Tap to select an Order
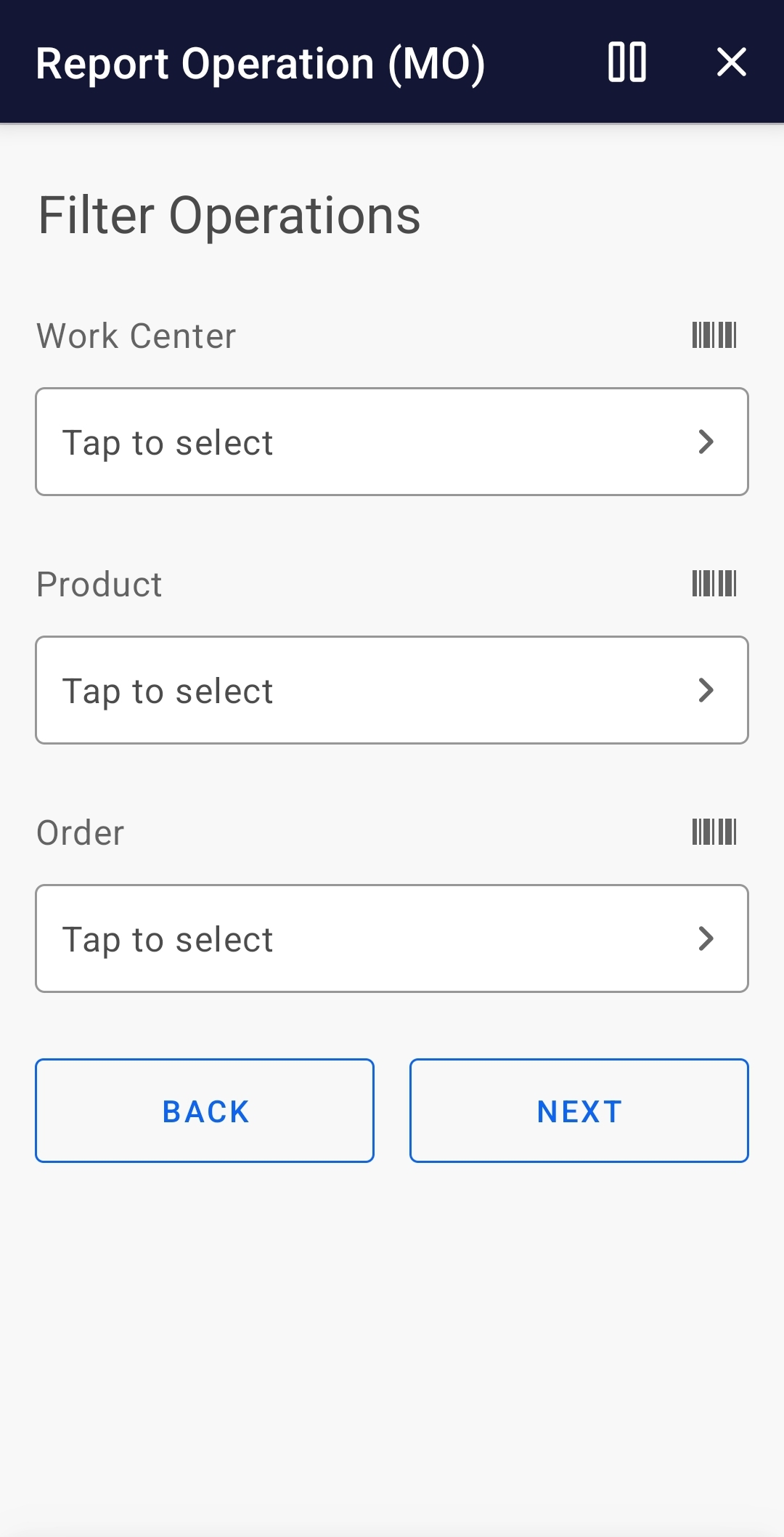Screen dimensions: 784x1537 click(392, 938)
